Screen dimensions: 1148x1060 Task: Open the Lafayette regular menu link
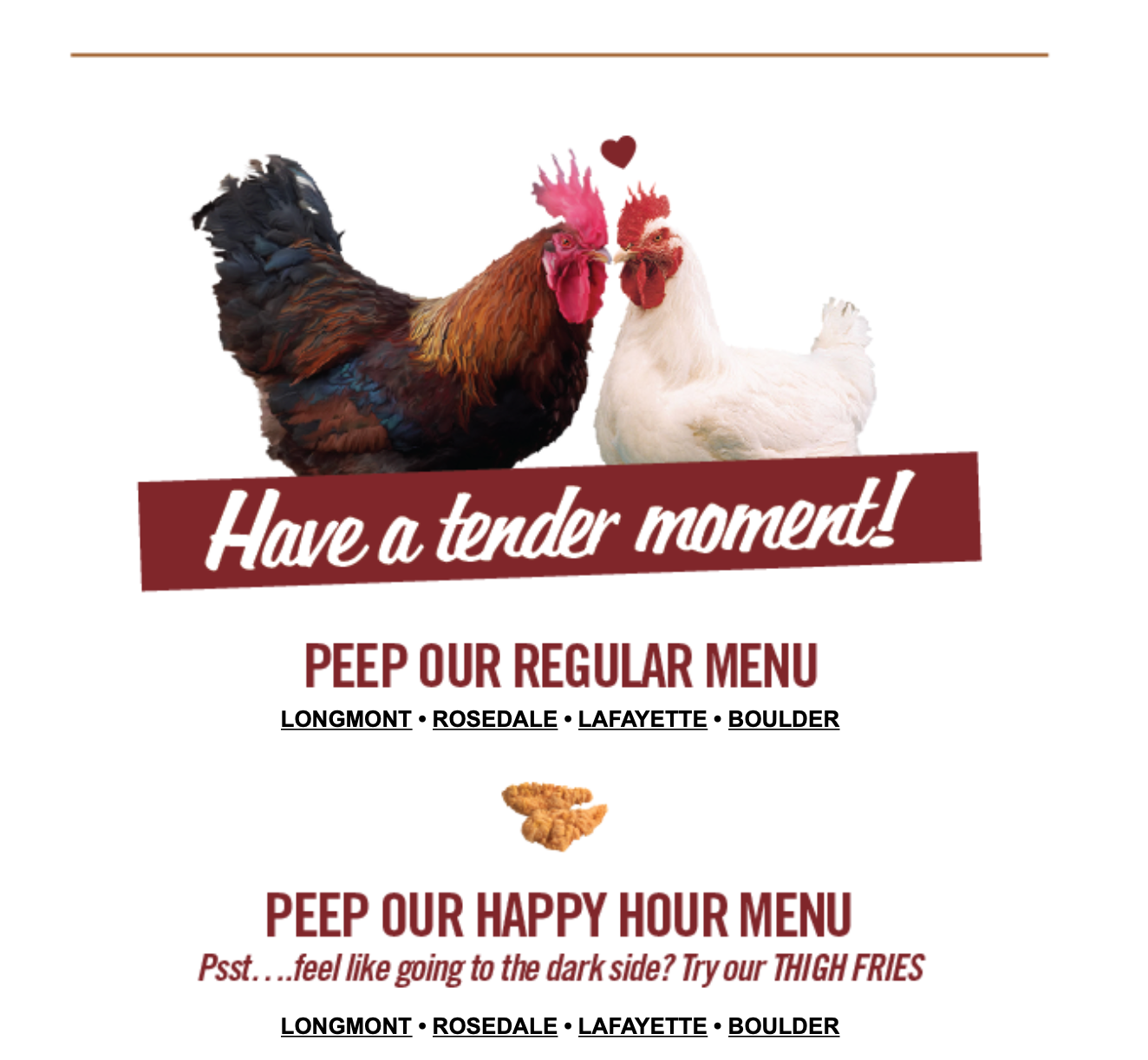642,719
